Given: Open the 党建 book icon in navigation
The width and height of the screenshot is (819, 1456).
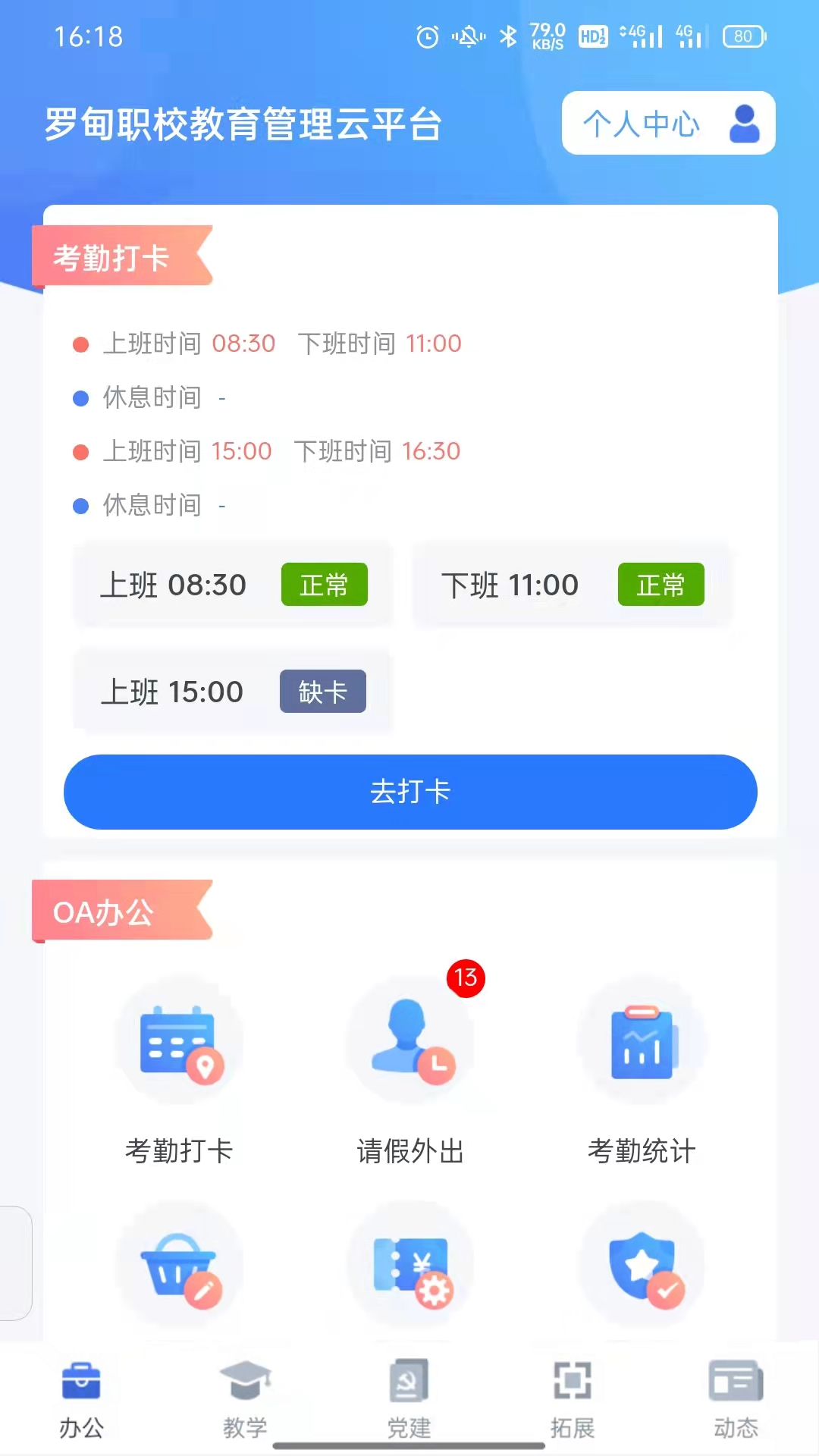Looking at the screenshot, I should tap(409, 1382).
